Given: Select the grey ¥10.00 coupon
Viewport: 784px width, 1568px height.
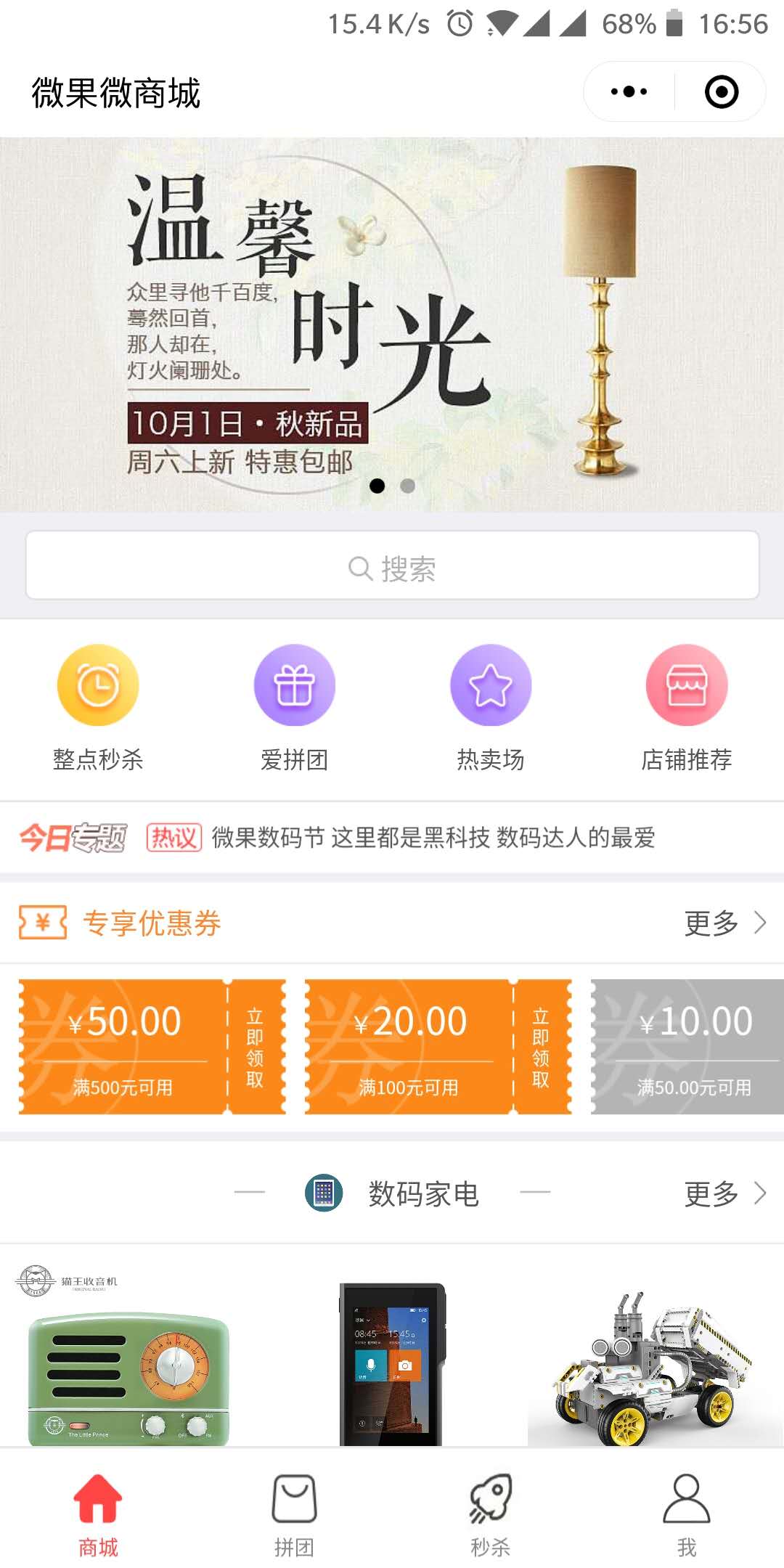Looking at the screenshot, I should tap(687, 1047).
